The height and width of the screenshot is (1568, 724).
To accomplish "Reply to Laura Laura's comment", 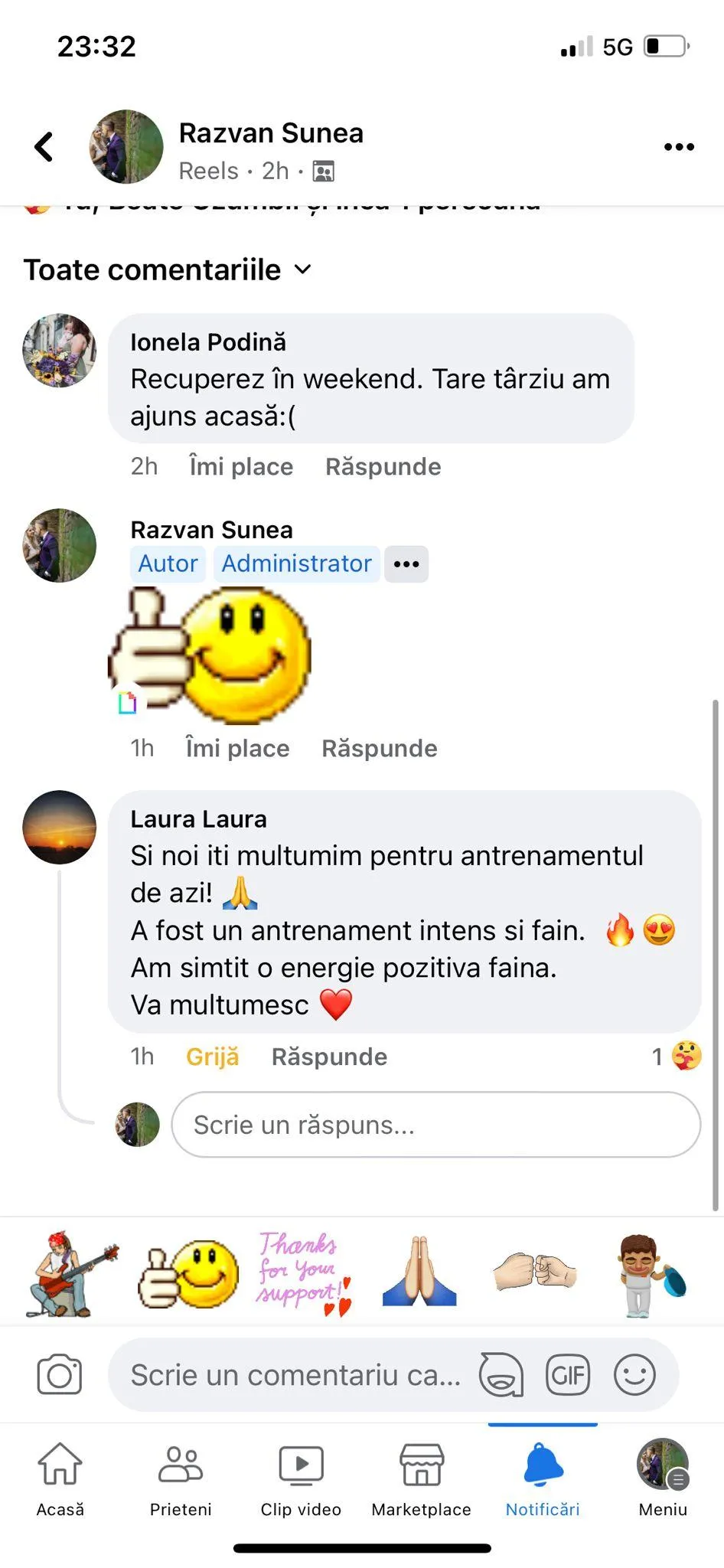I will click(x=329, y=1057).
